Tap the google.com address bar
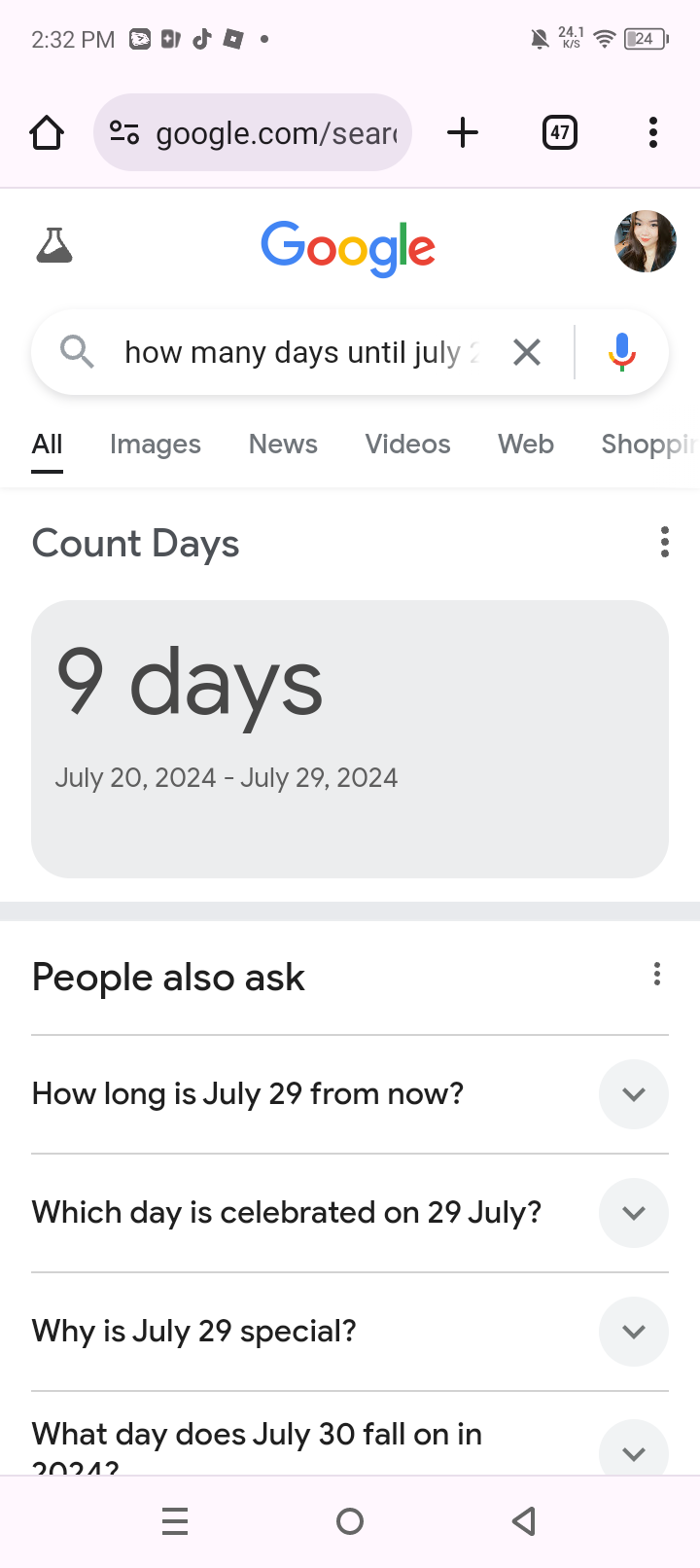 click(253, 132)
